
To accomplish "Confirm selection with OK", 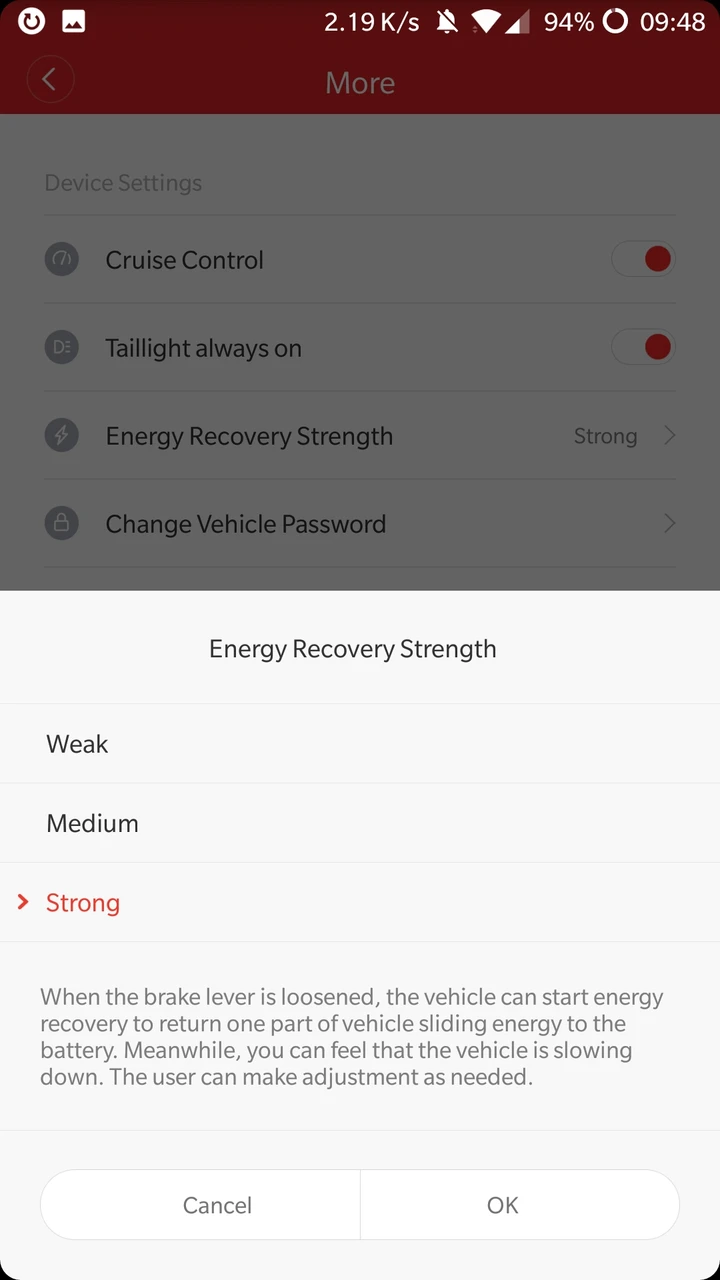I will click(520, 1205).
